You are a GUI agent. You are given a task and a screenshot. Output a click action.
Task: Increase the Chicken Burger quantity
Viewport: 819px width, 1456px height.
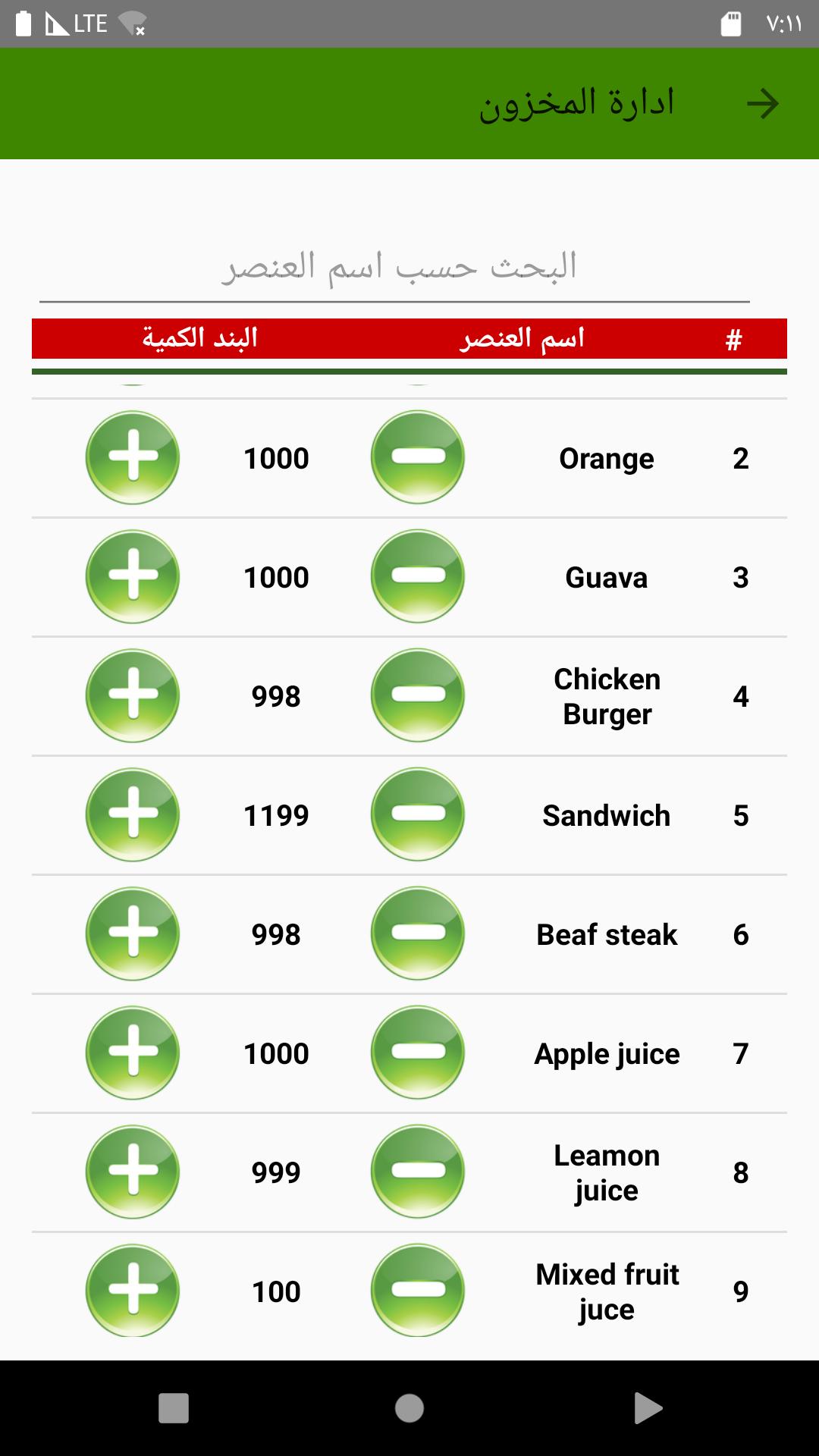[x=133, y=695]
